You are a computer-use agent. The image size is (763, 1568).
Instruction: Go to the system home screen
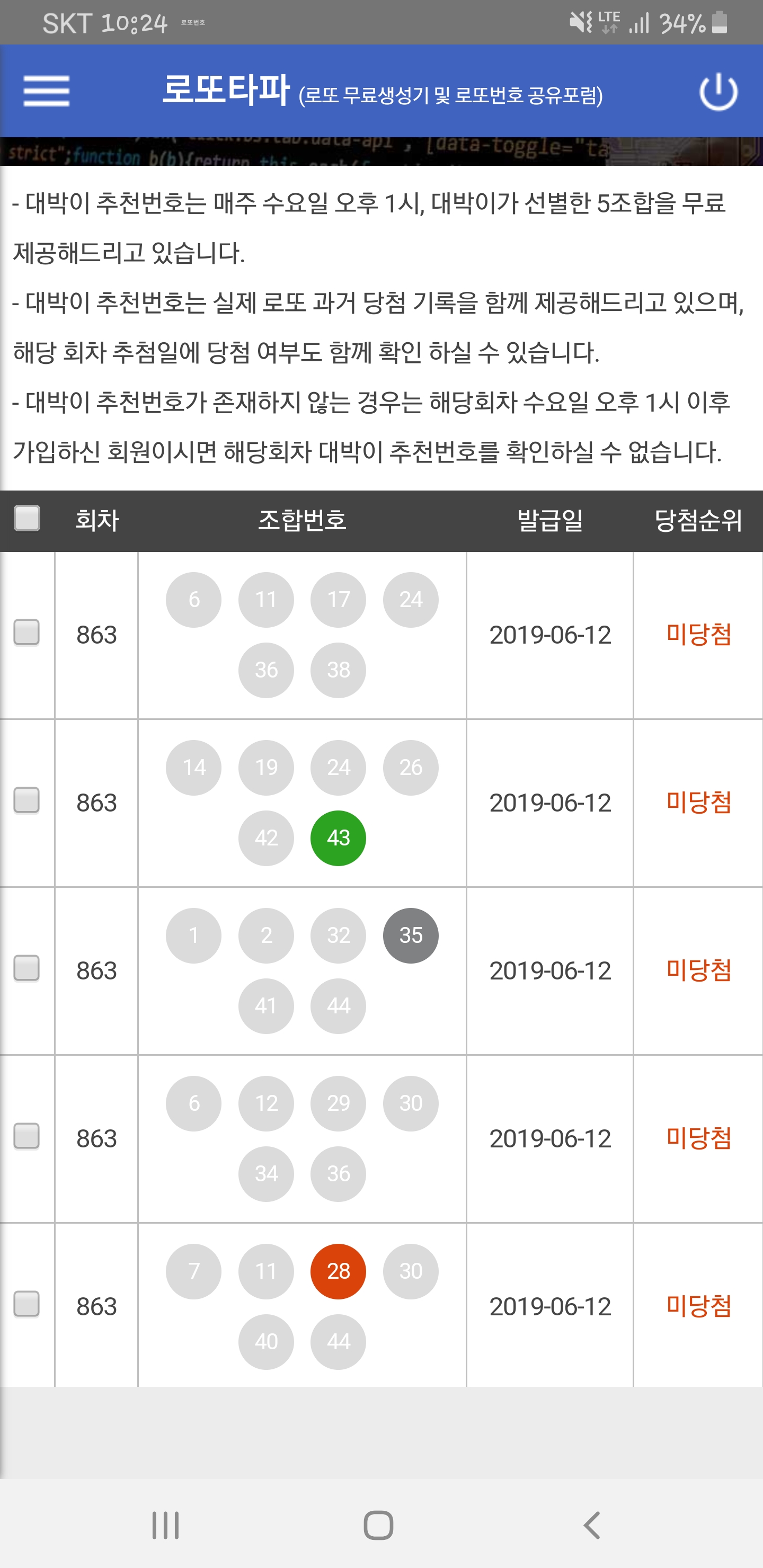coord(378,1526)
